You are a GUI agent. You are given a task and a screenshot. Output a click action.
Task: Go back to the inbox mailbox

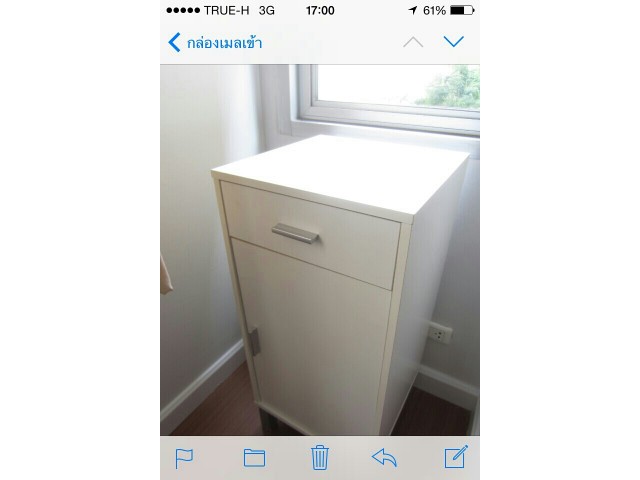click(x=214, y=42)
